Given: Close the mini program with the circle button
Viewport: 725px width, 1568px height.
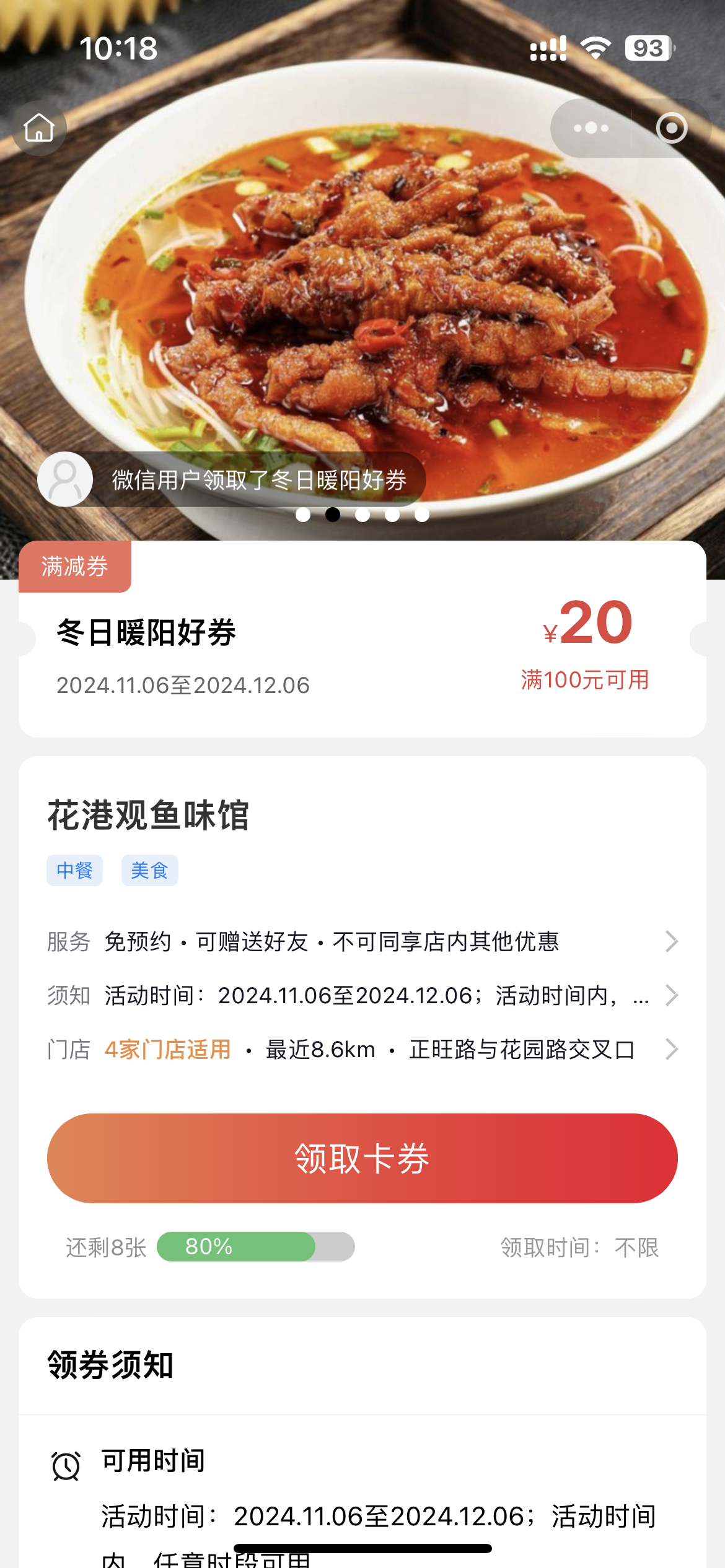Looking at the screenshot, I should (672, 128).
